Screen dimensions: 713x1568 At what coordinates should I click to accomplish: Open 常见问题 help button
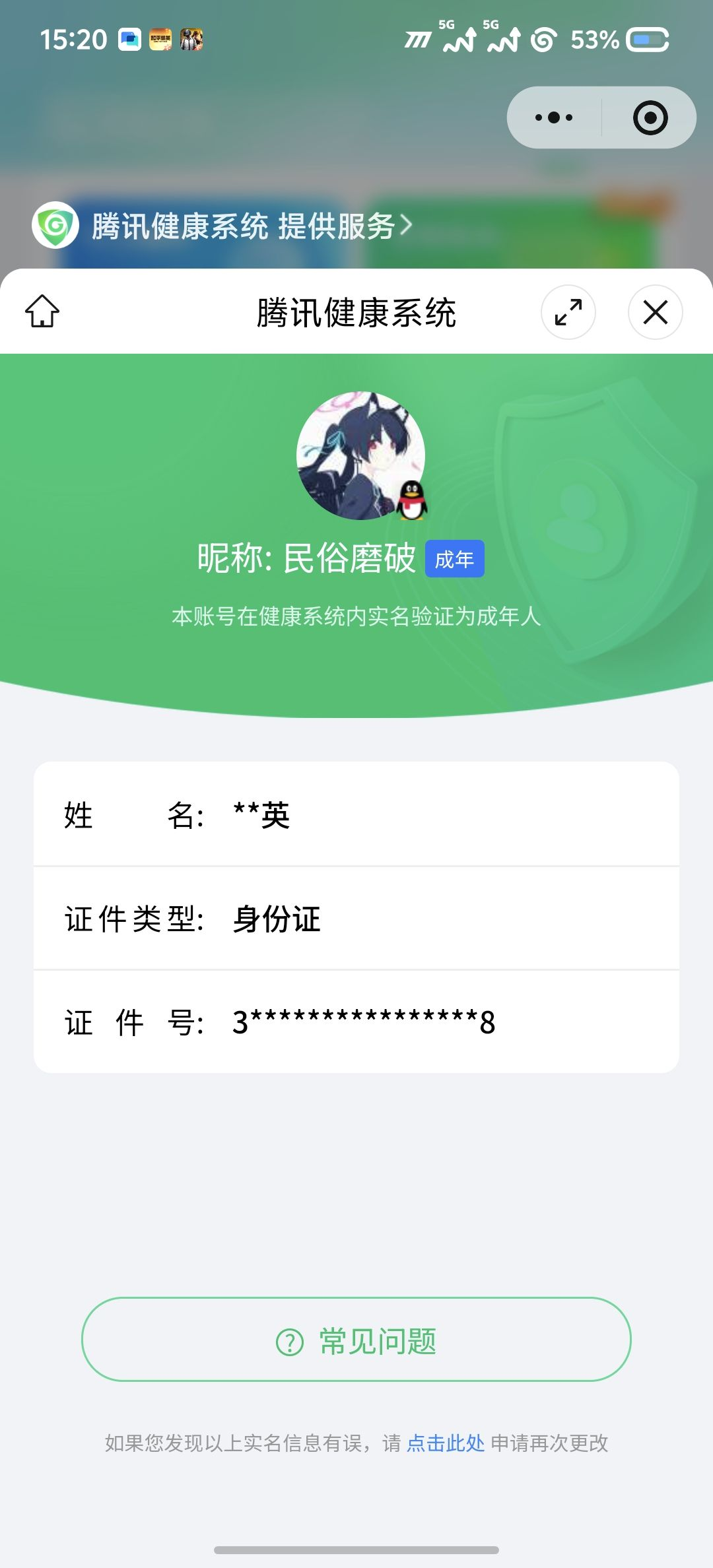(356, 1339)
